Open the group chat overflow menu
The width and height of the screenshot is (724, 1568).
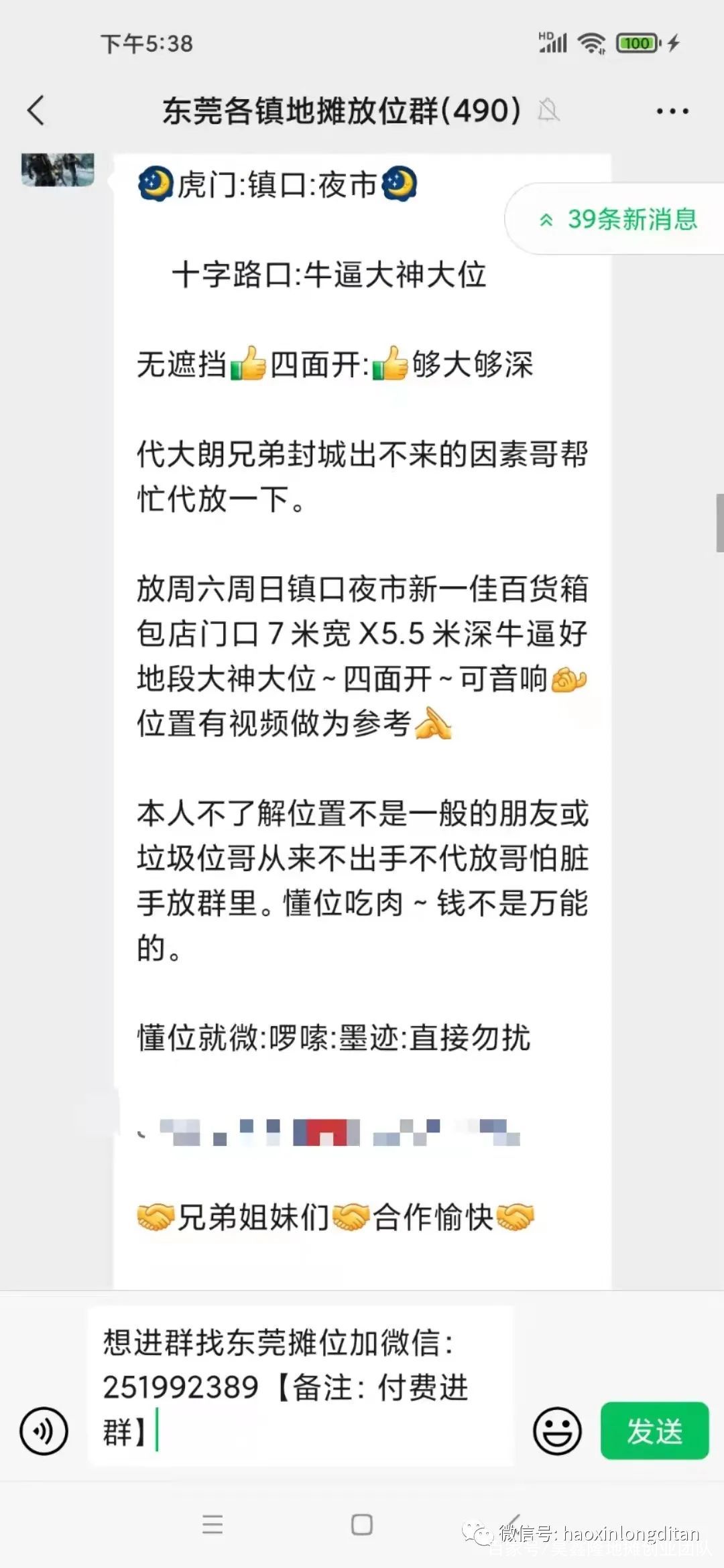[x=672, y=111]
